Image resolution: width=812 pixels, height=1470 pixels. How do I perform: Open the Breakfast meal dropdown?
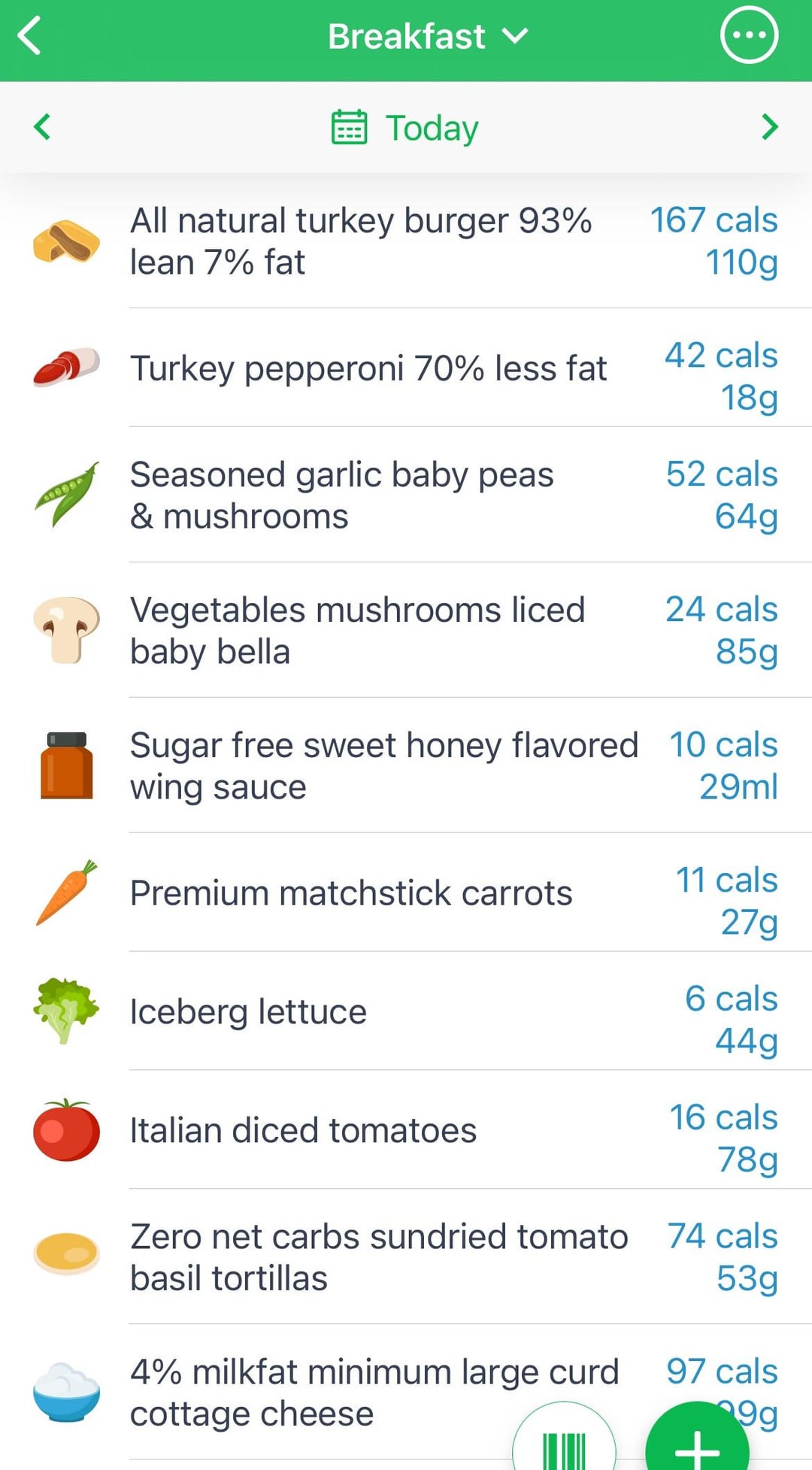pyautogui.click(x=429, y=36)
